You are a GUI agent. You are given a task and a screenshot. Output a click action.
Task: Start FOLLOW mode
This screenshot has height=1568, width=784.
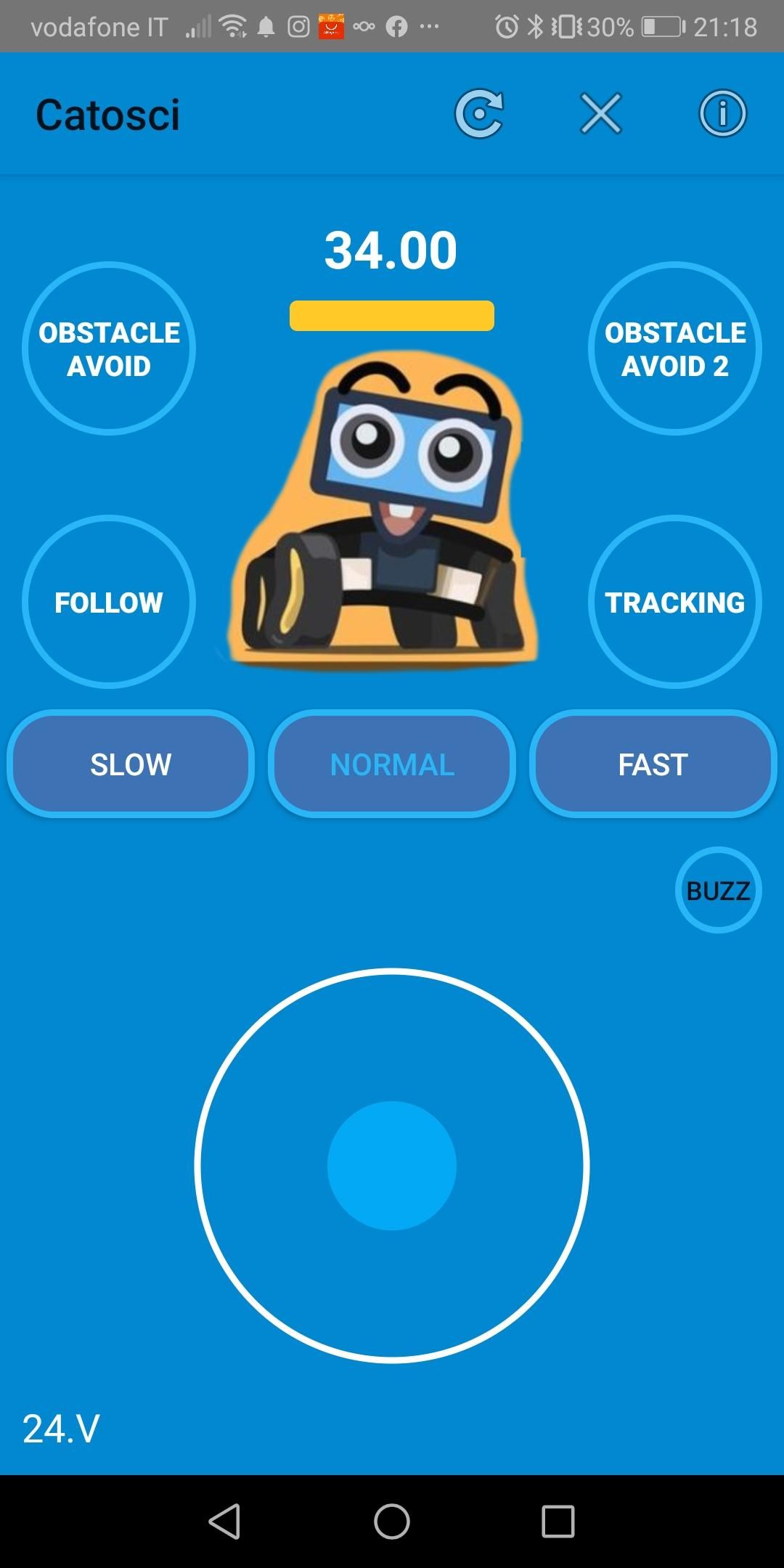click(x=109, y=602)
